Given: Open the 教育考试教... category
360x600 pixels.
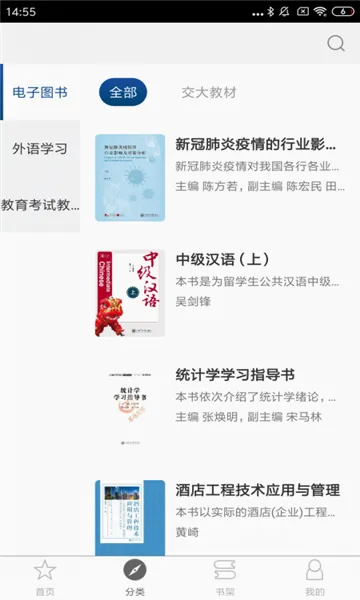Looking at the screenshot, I should tap(40, 205).
